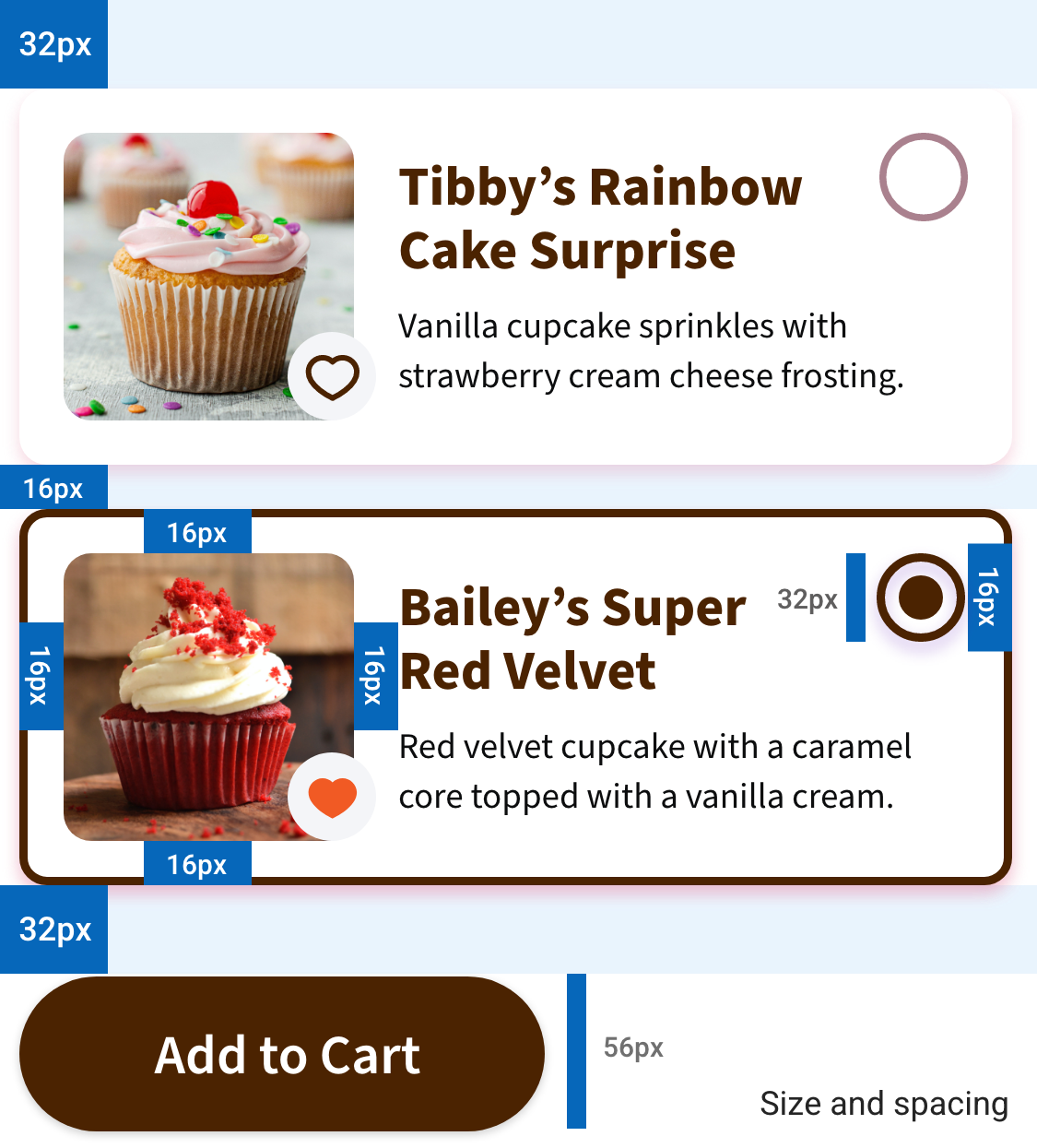Image resolution: width=1037 pixels, height=1148 pixels.
Task: Click the Size and spacing label
Action: (883, 1104)
